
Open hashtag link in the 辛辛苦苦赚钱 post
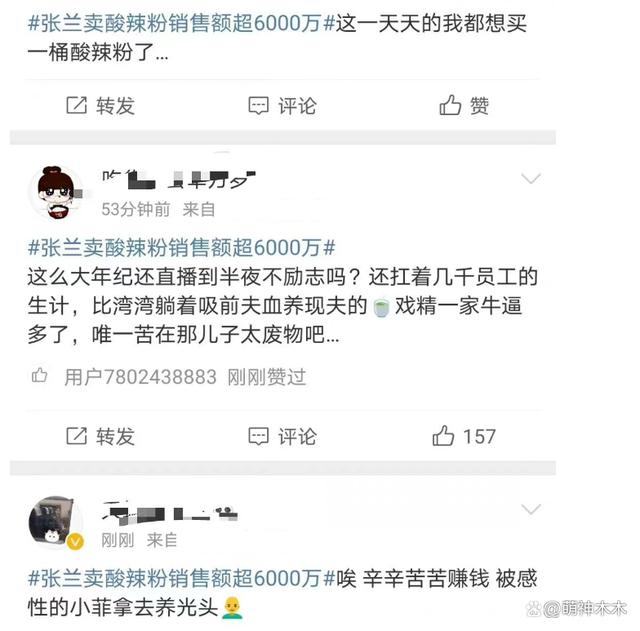pos(181,578)
